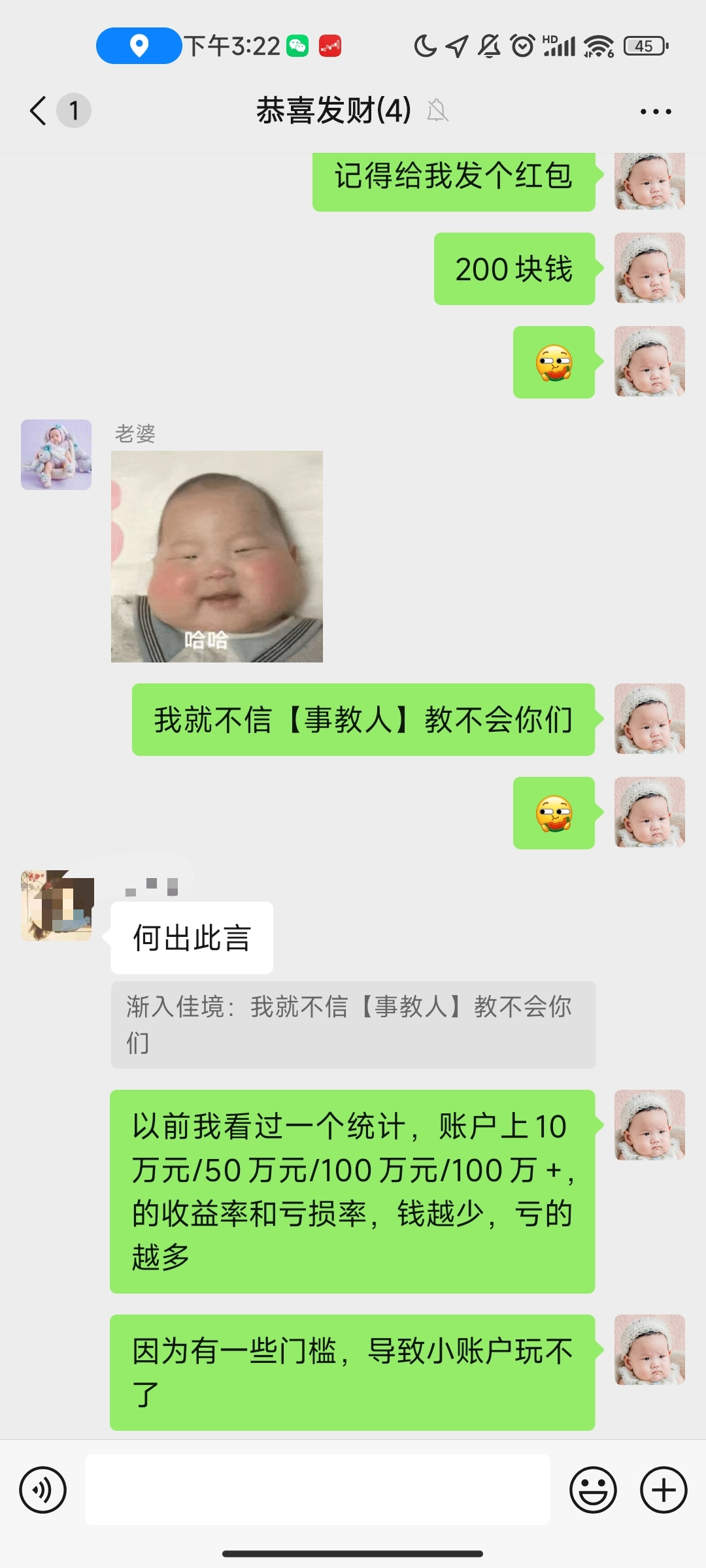Image resolution: width=706 pixels, height=1568 pixels.
Task: Open the emoji sticker panel
Action: pos(593,1490)
